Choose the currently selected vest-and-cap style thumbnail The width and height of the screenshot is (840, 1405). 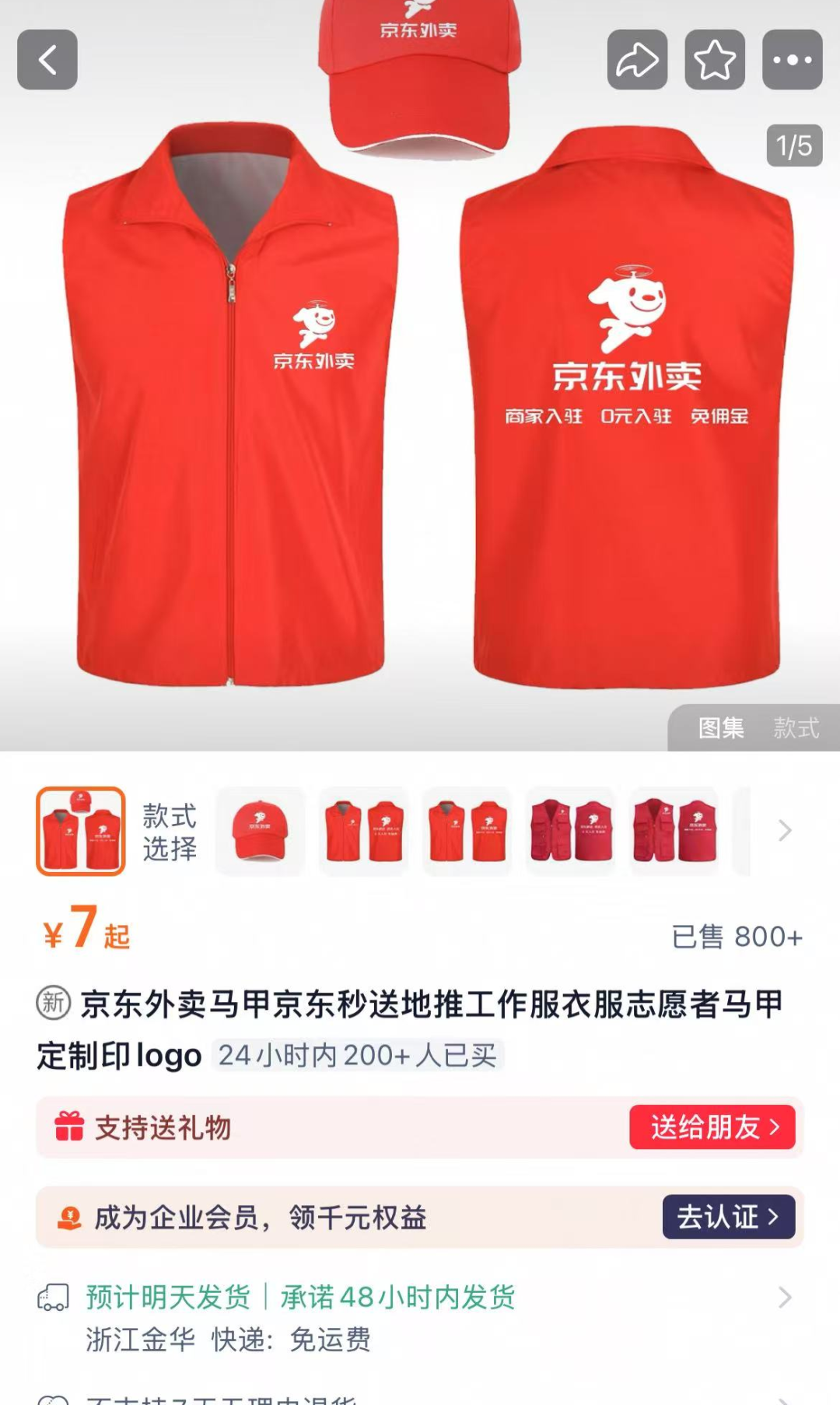(x=81, y=831)
